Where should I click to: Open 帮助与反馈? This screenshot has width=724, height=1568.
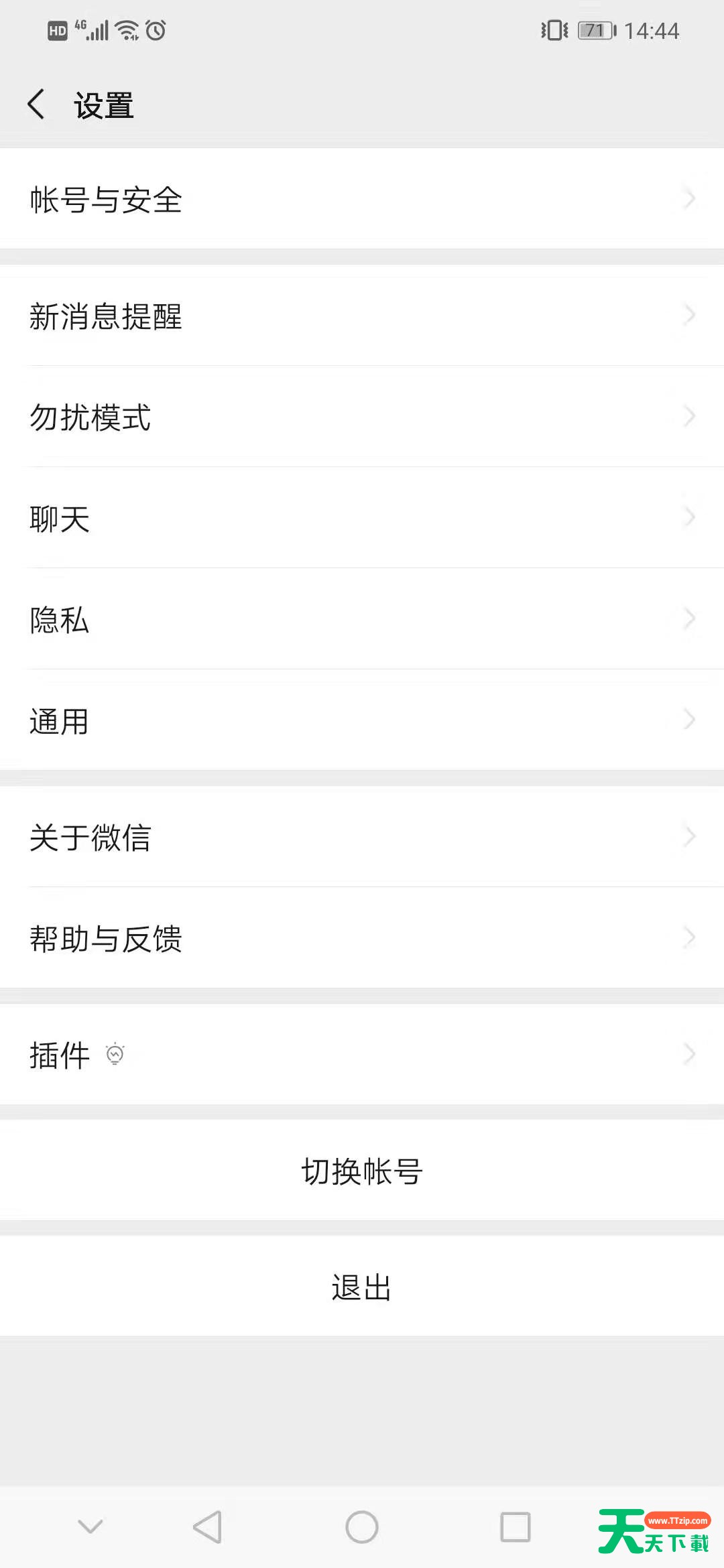coord(362,938)
